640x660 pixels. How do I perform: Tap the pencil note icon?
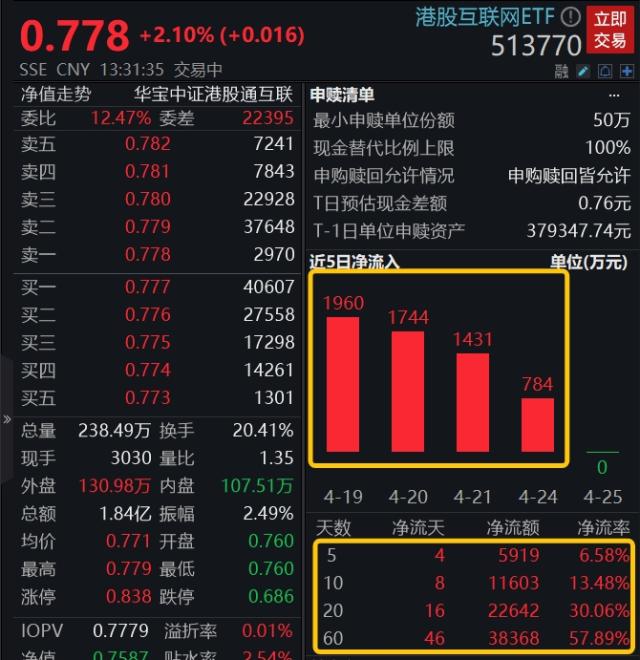[582, 71]
